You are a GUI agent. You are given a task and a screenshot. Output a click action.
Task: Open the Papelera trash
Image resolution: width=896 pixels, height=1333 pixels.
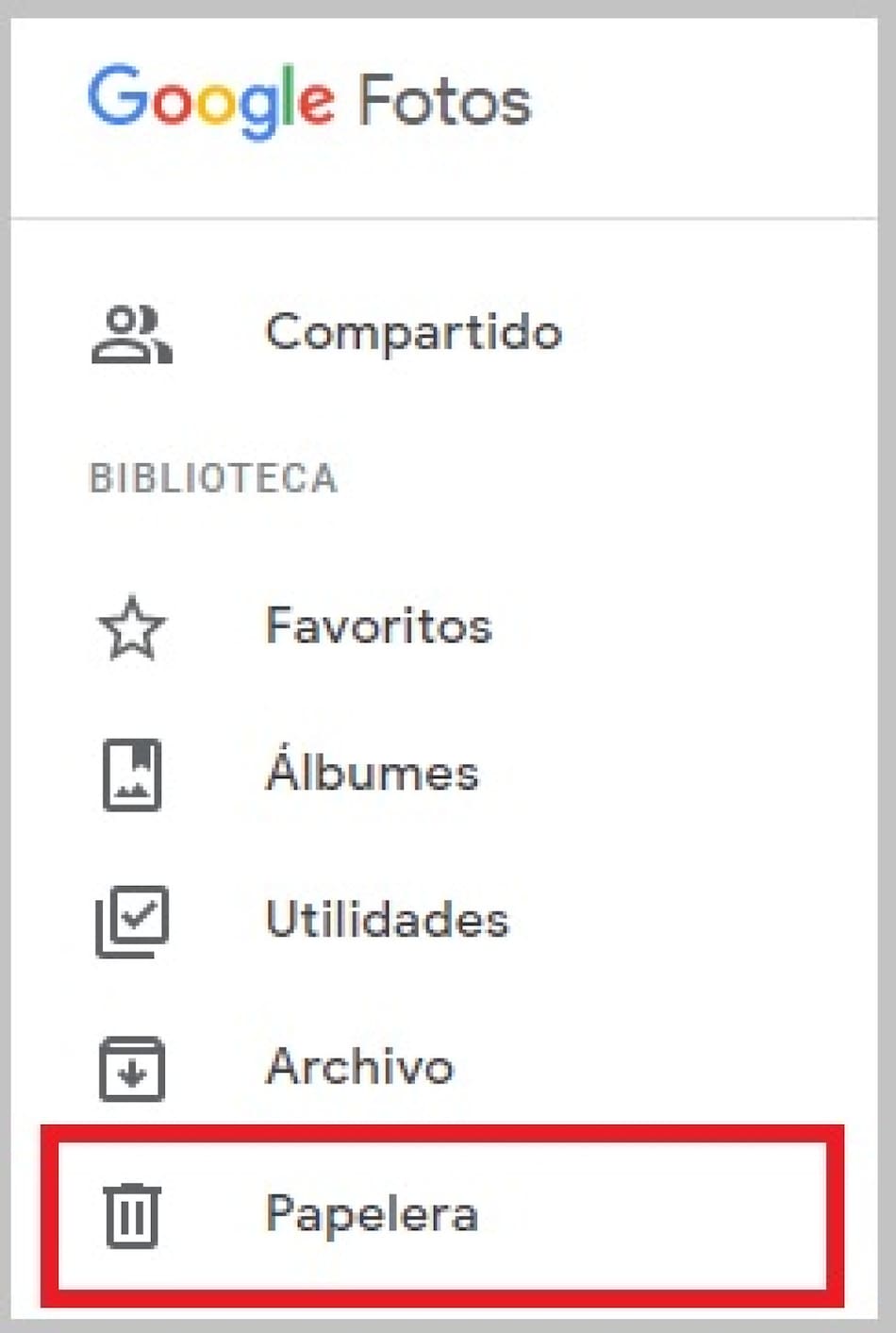coord(372,1214)
